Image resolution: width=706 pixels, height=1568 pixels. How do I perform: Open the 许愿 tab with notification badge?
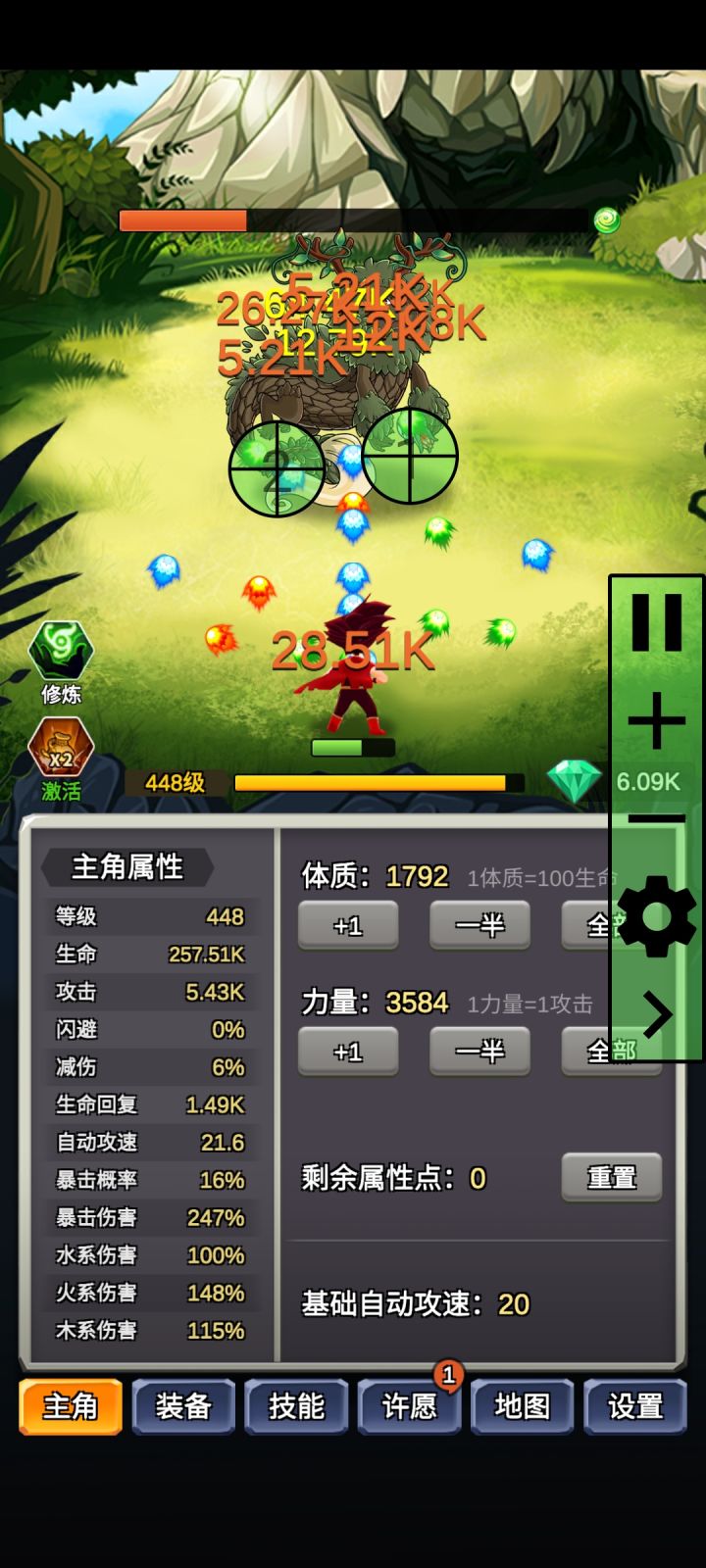pos(409,1405)
